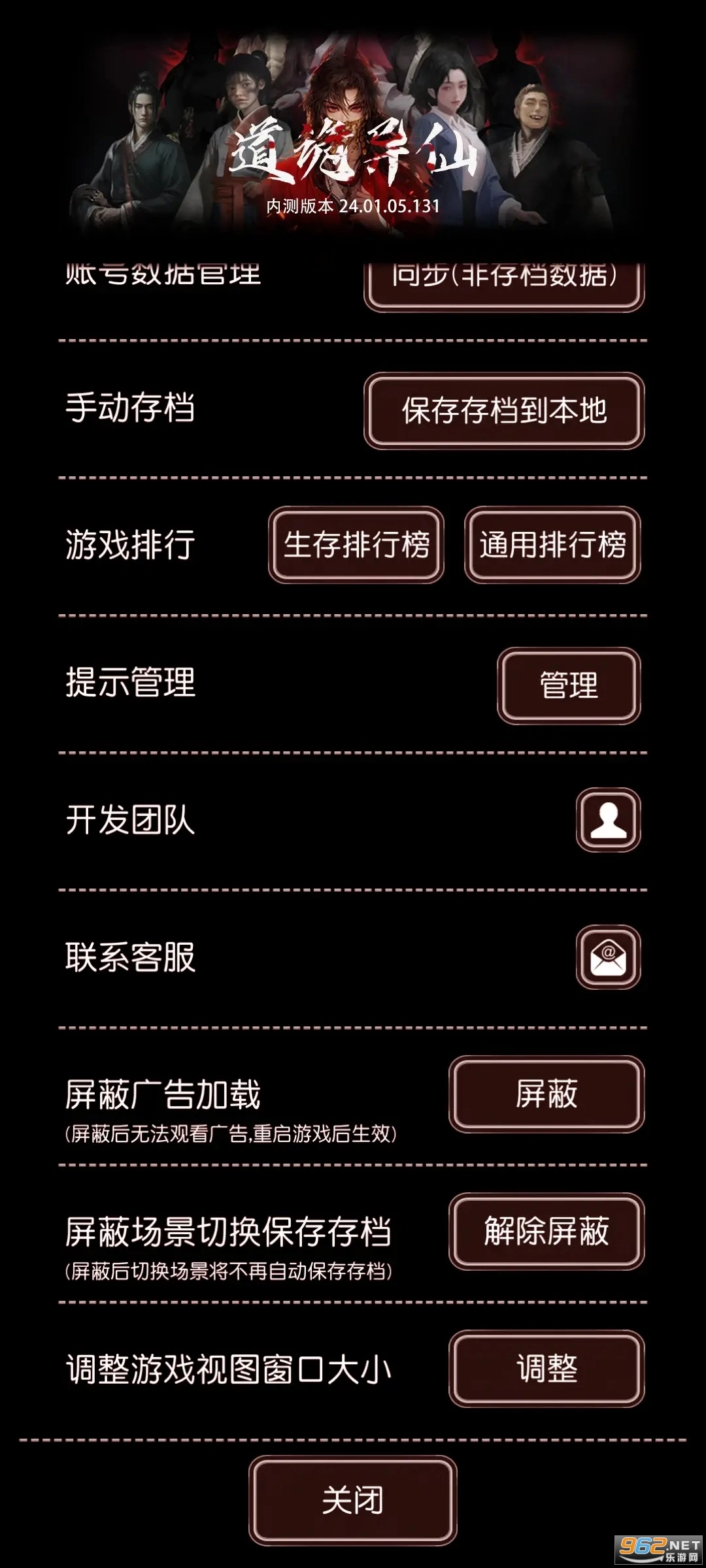The width and height of the screenshot is (706, 1568).
Task: Tap the game title banner artwork
Action: 353,131
